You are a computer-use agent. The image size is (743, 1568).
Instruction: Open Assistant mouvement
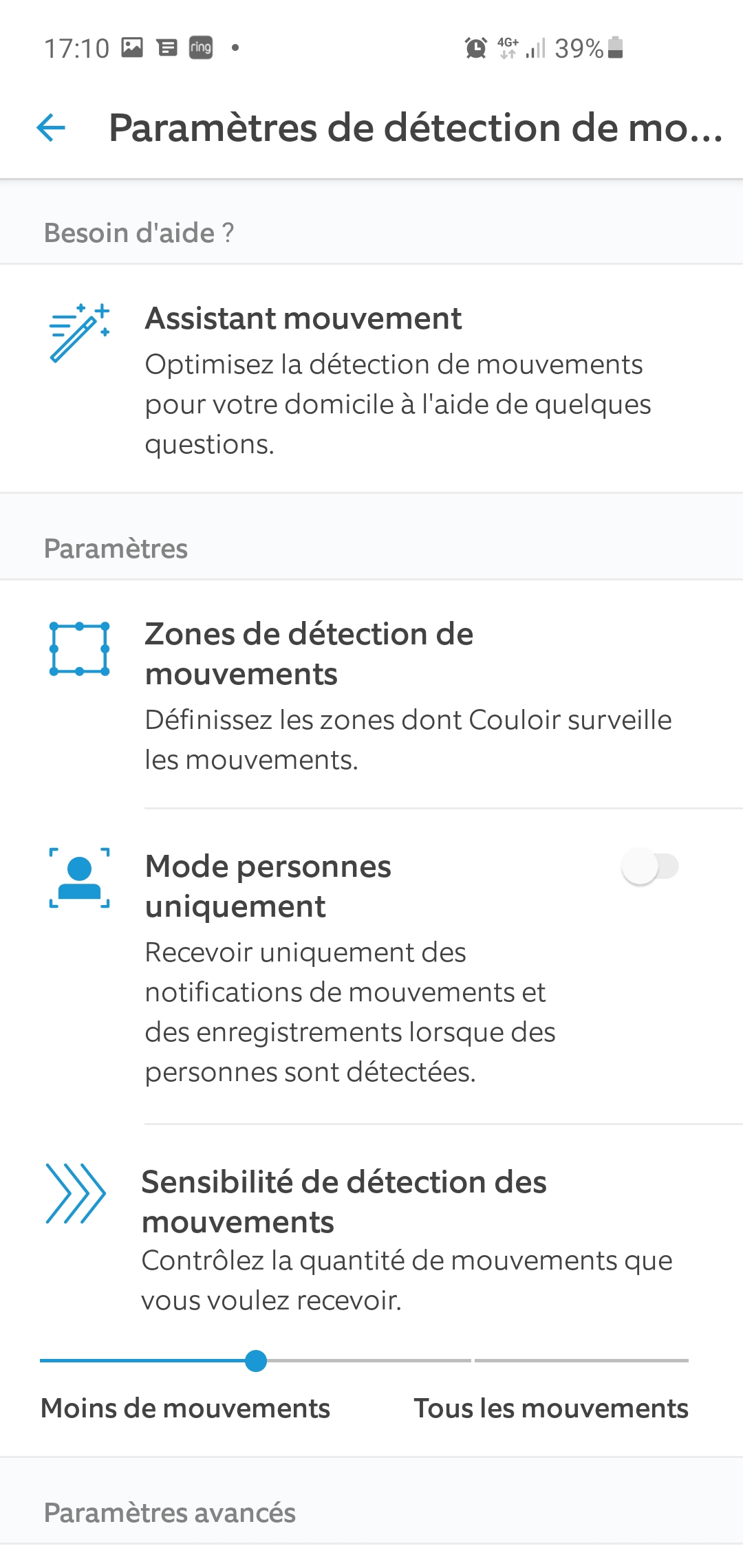click(371, 379)
